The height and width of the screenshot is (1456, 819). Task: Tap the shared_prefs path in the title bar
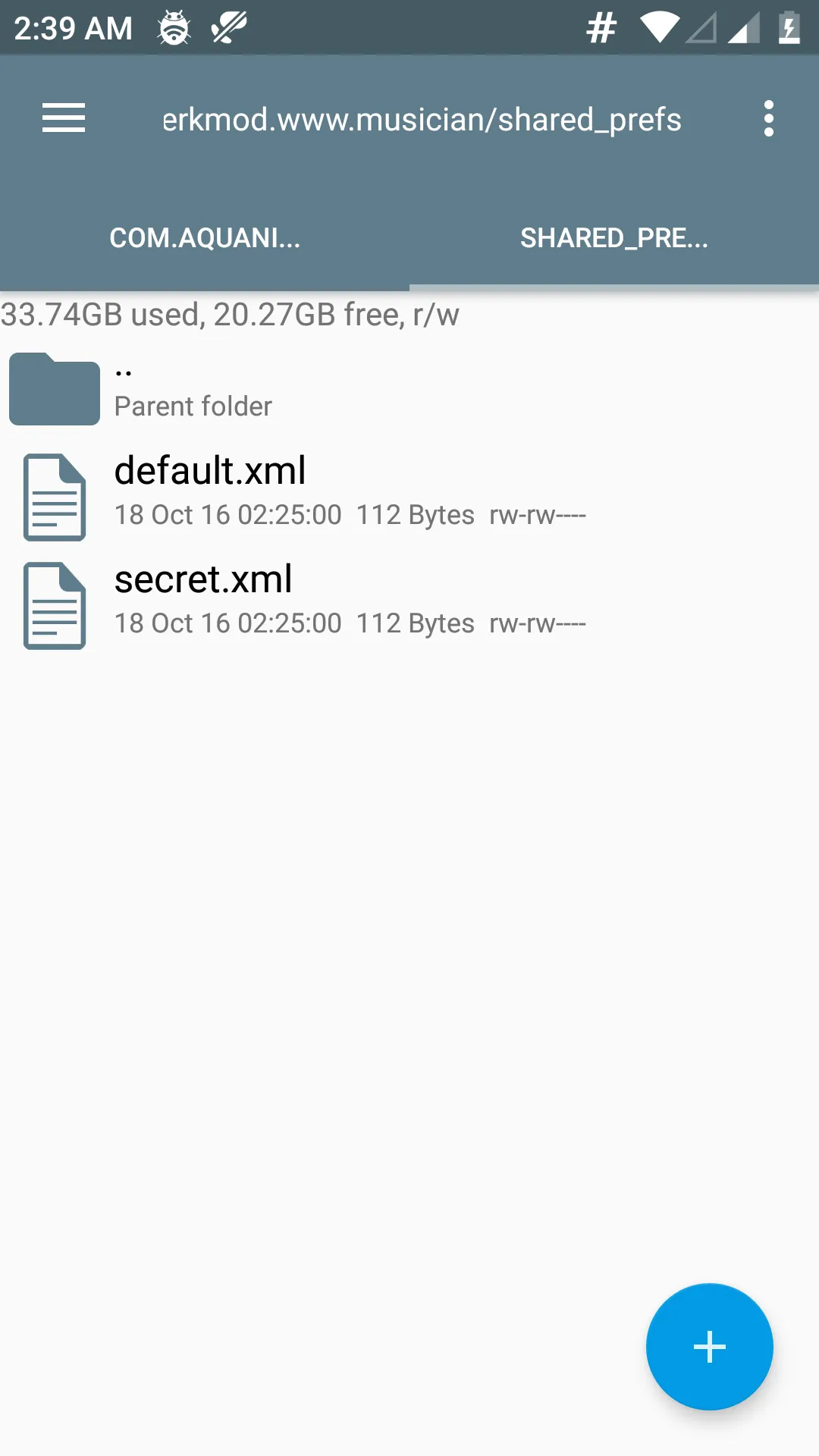422,120
